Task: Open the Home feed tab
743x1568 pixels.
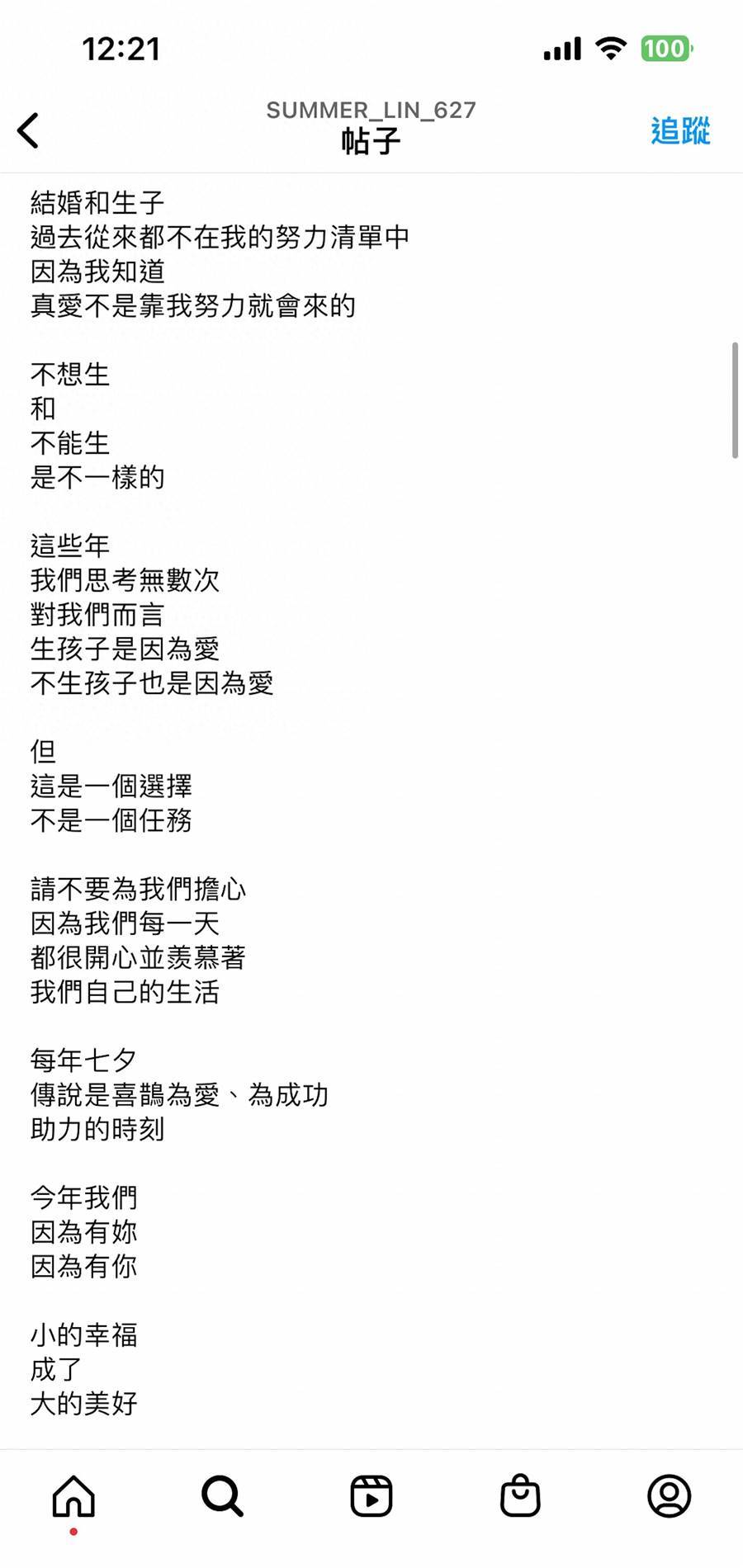Action: [x=74, y=1496]
